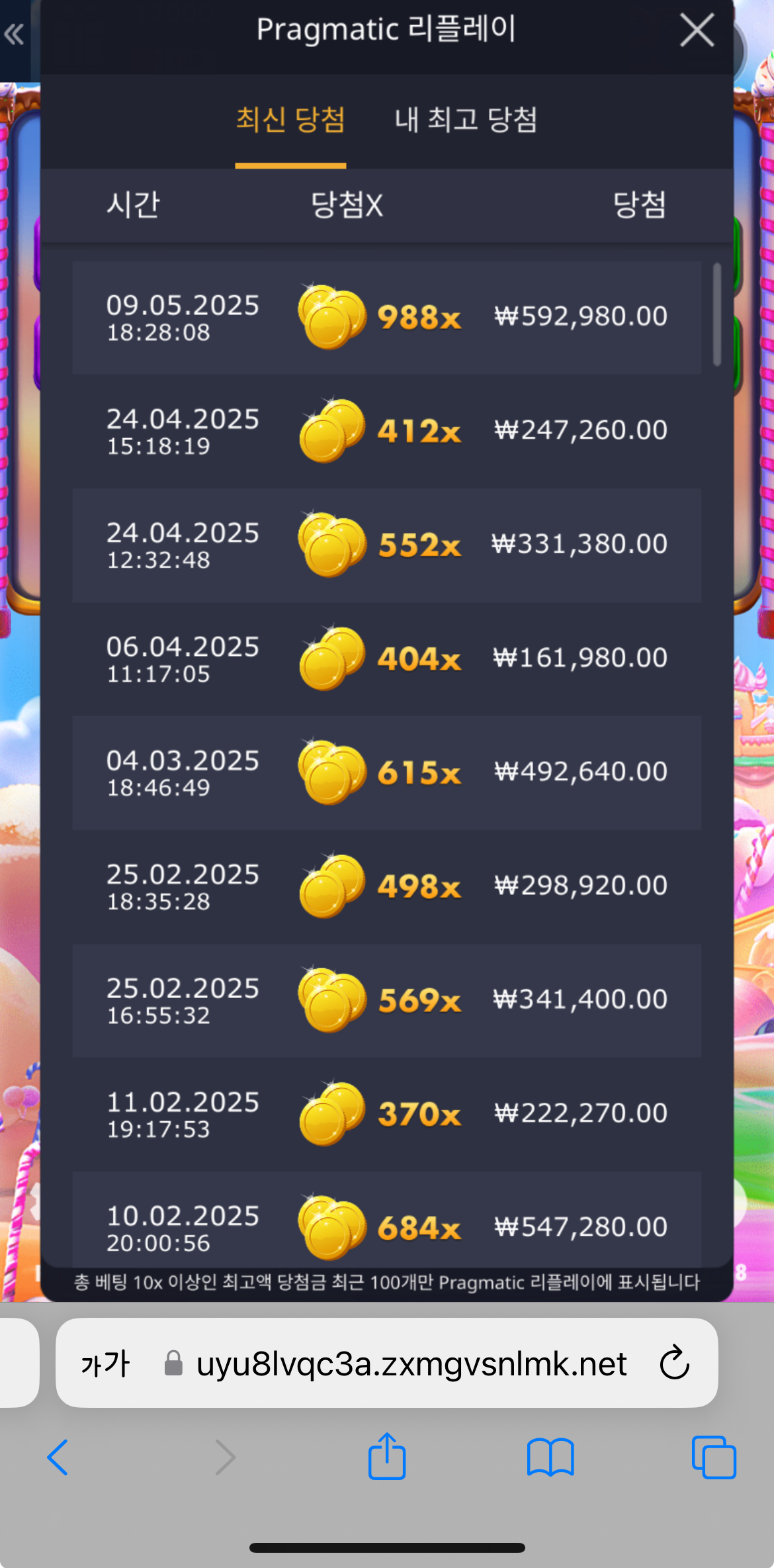Screen dimensions: 774x1568
Task: Open the 370x win replay row
Action: [x=386, y=1114]
